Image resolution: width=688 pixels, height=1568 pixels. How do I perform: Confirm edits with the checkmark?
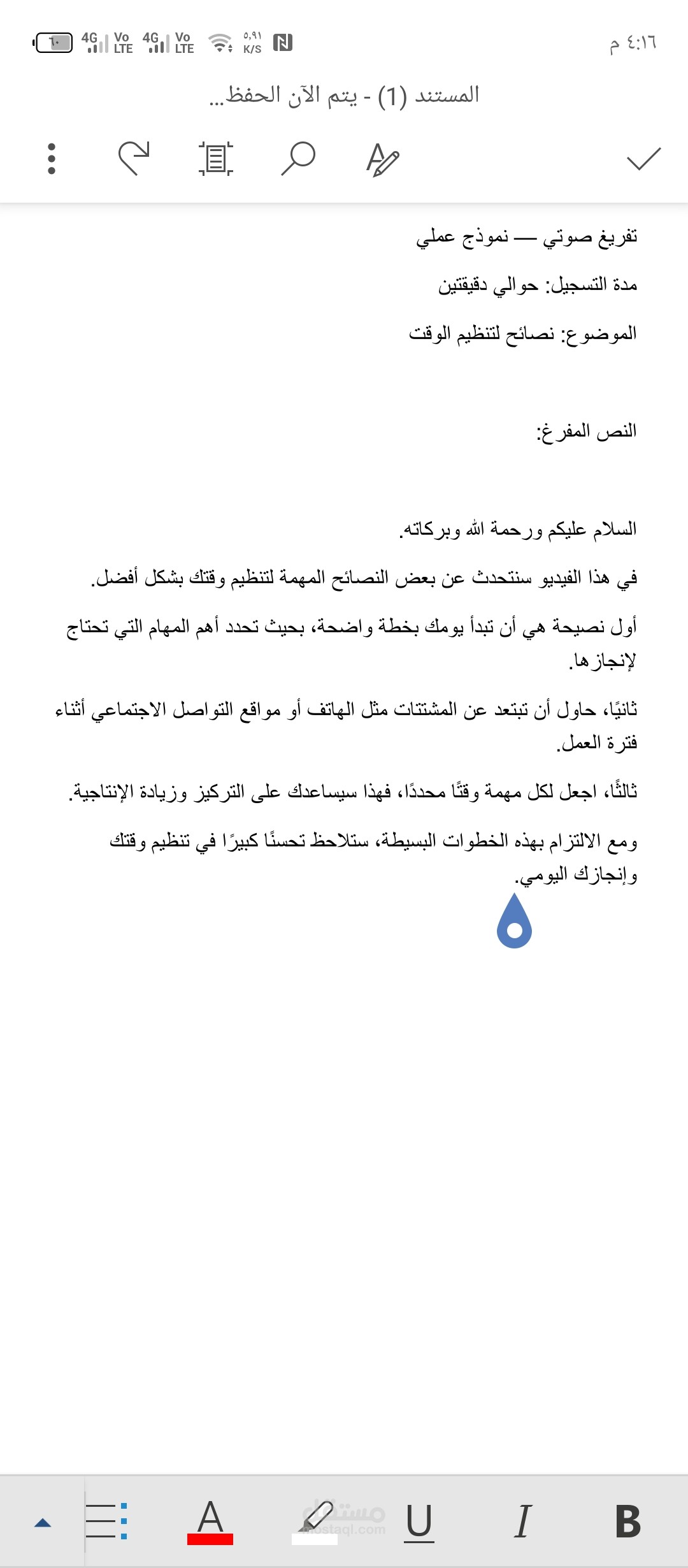tap(643, 159)
